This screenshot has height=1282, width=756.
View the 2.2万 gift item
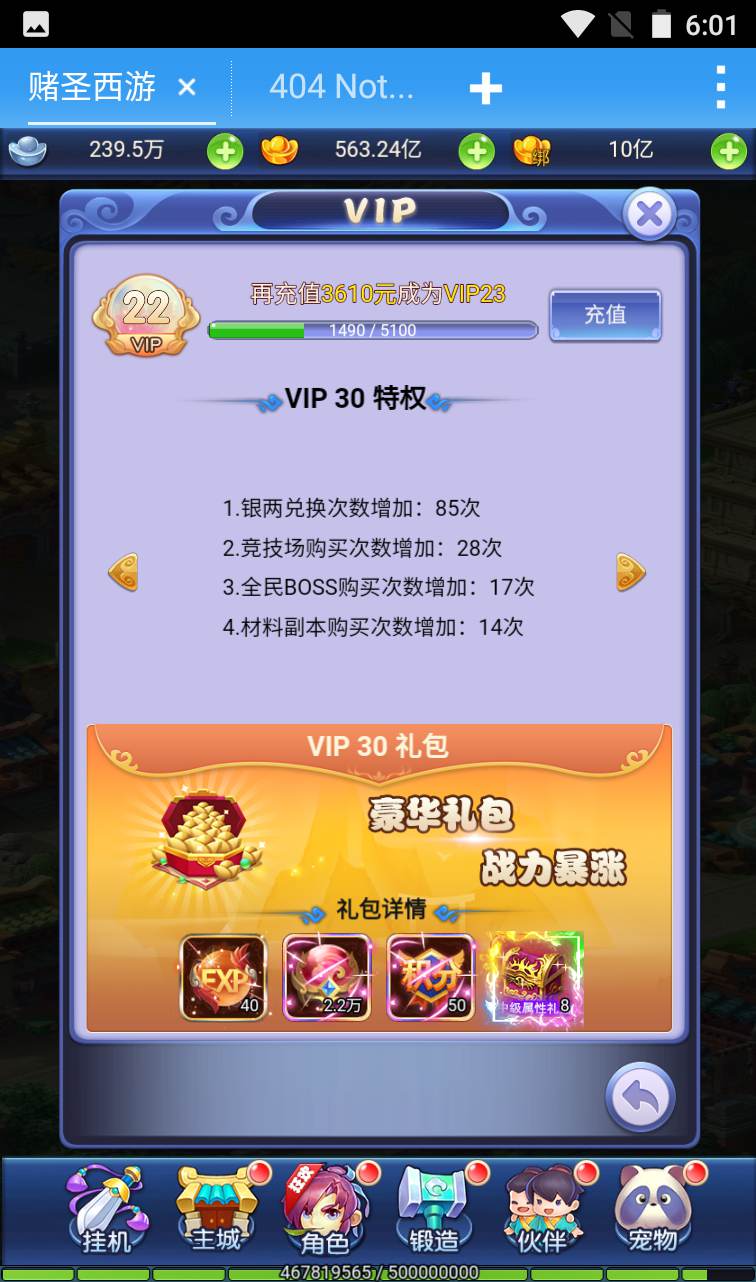(327, 977)
